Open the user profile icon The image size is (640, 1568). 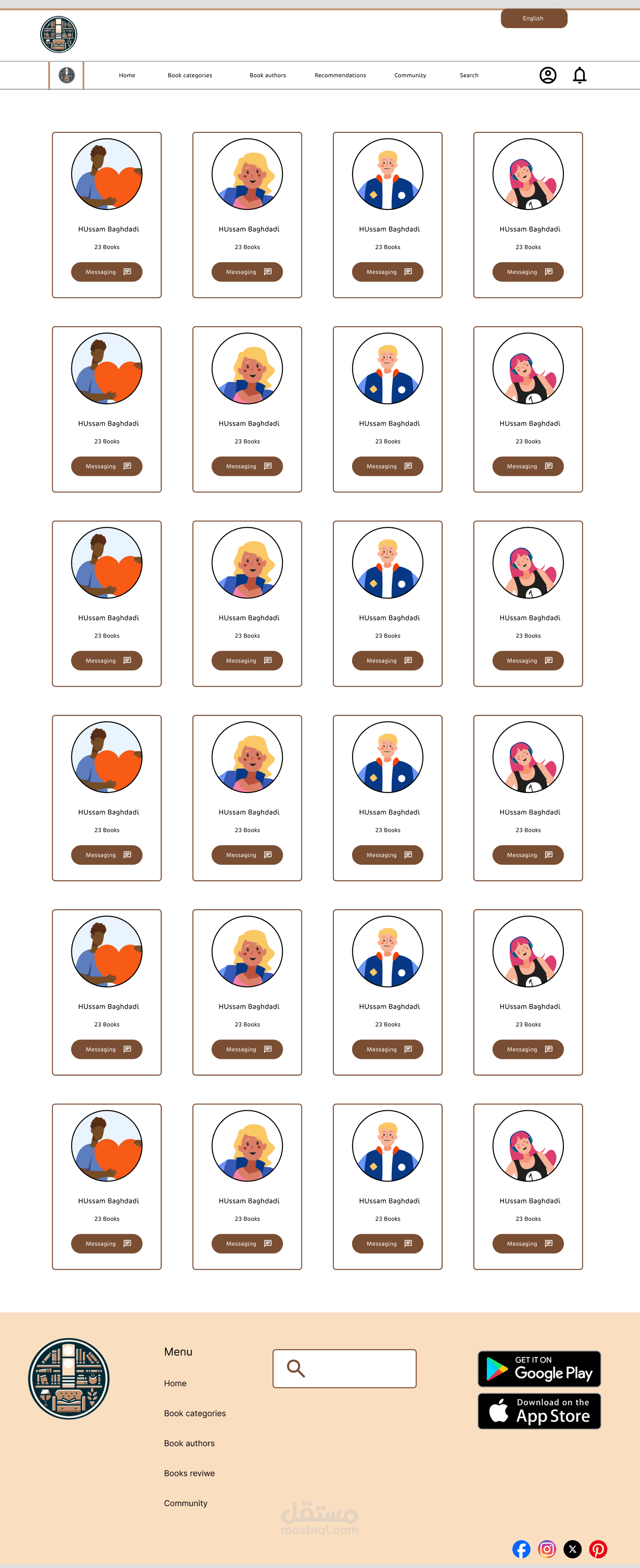pos(547,75)
